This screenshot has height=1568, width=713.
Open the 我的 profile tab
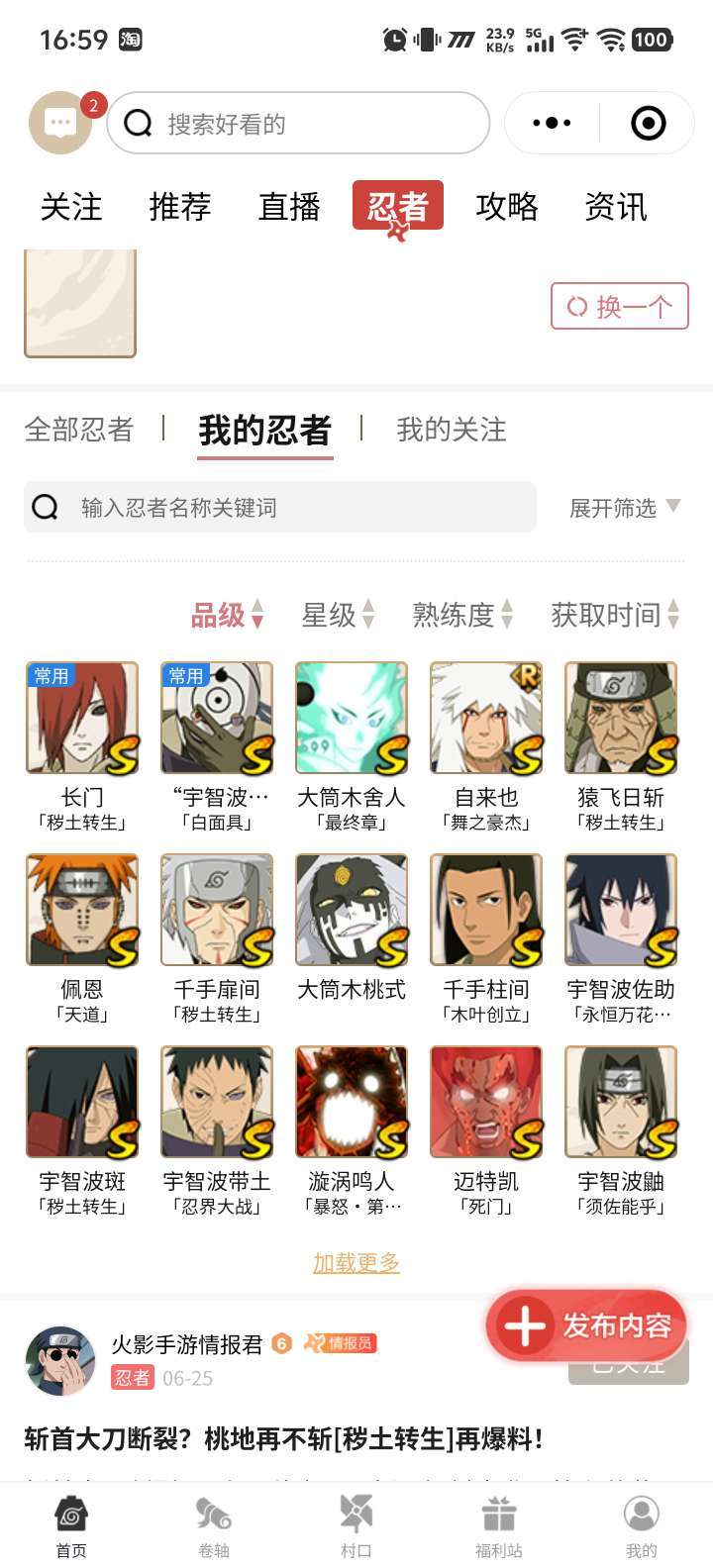pos(641,1526)
